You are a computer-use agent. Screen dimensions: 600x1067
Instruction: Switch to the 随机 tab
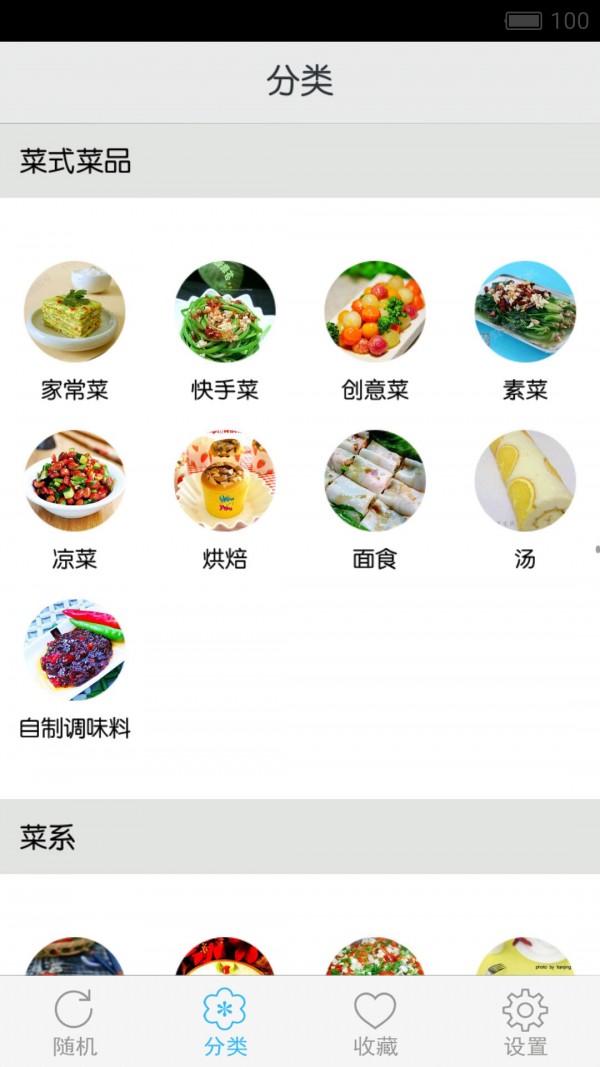pos(75,1022)
